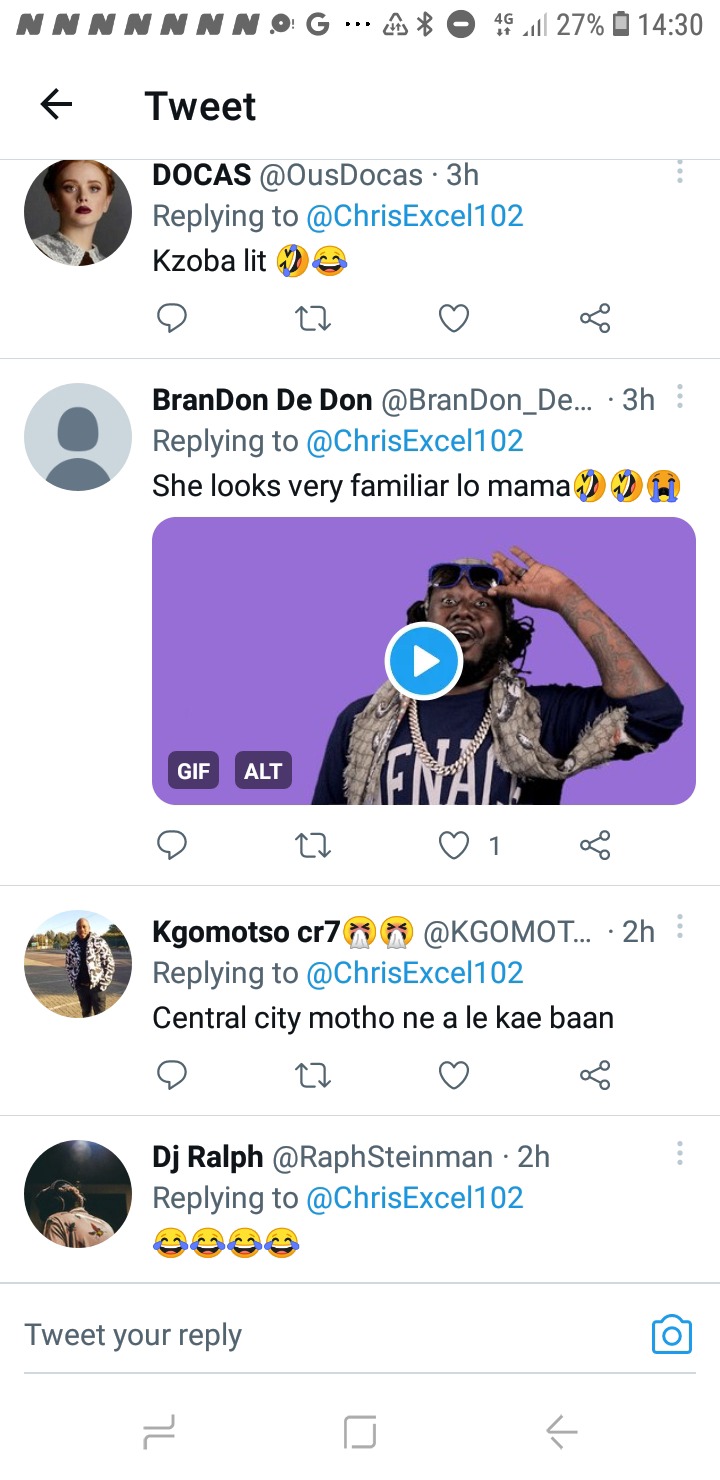Open overflow menu on Dj Ralph's tweet
The width and height of the screenshot is (720, 1480).
(x=680, y=1154)
